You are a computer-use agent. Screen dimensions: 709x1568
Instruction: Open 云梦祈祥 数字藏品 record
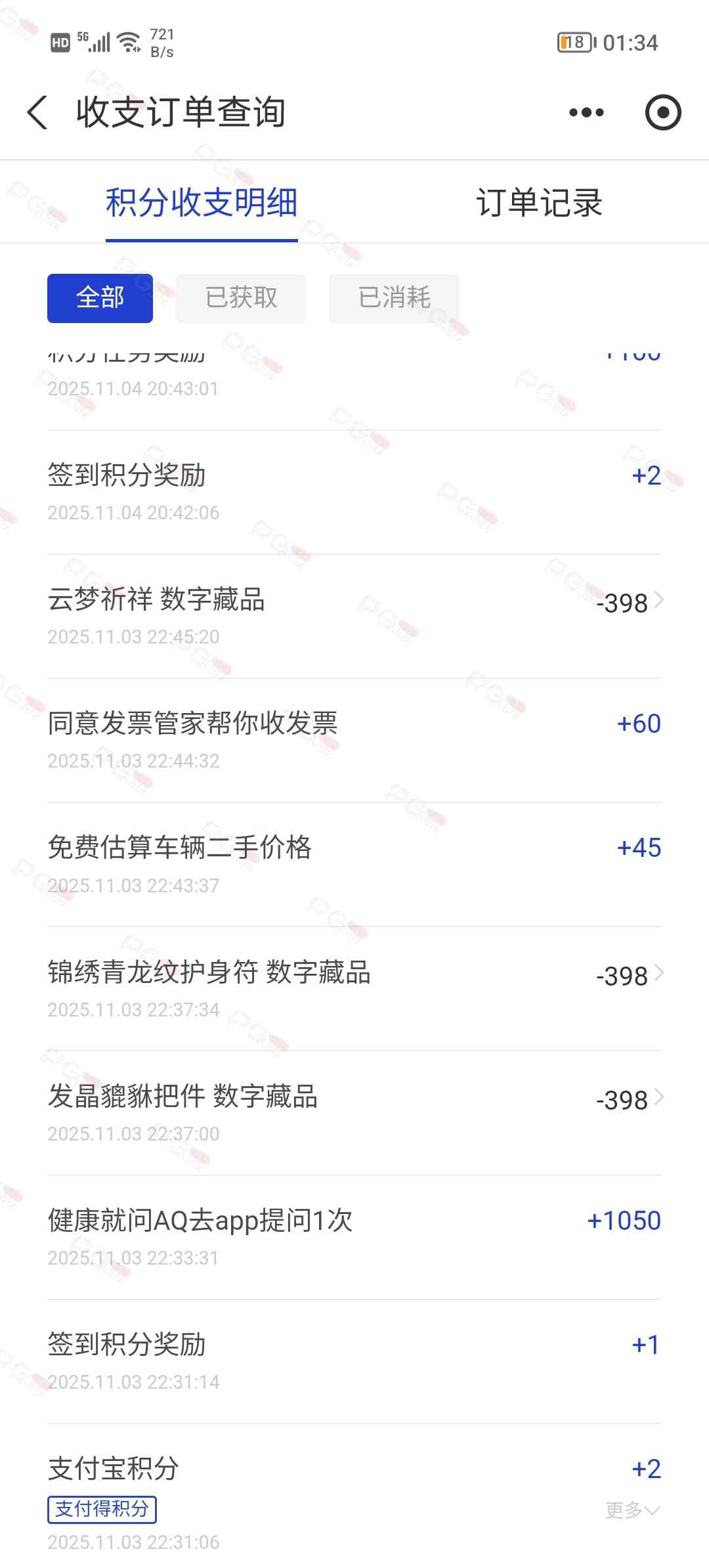click(354, 615)
